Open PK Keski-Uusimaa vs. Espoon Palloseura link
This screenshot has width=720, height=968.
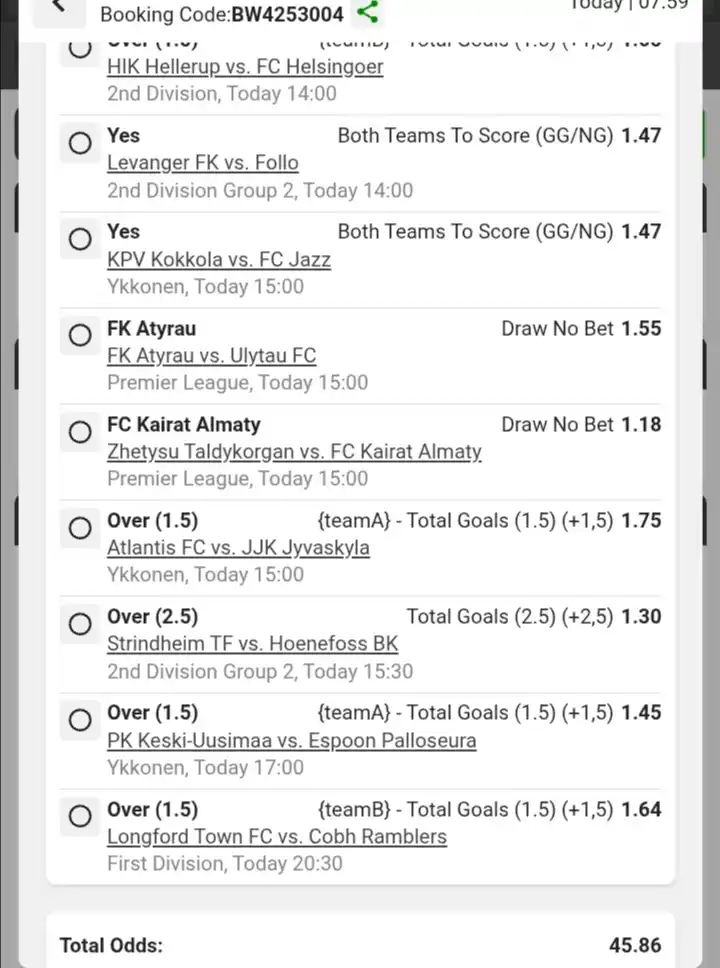tap(292, 741)
